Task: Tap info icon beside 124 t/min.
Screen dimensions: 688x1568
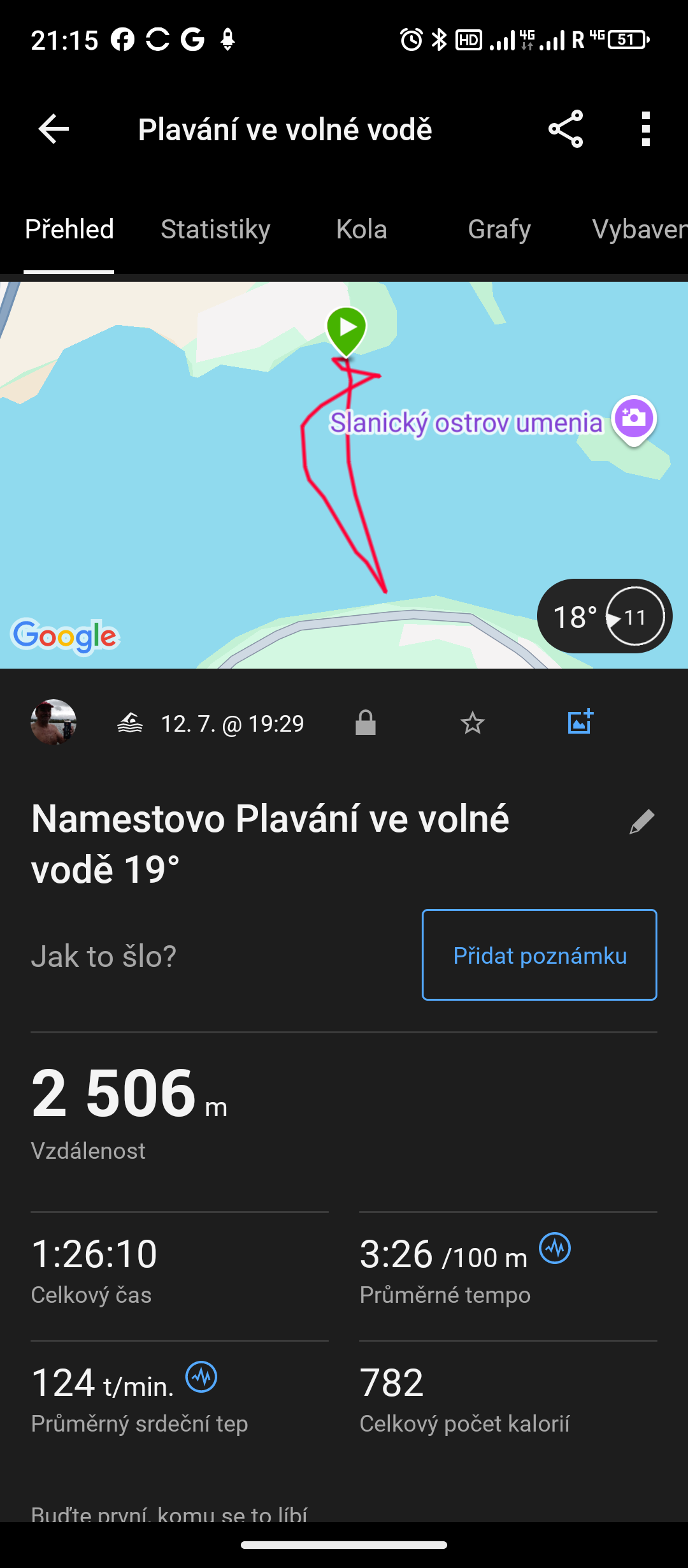Action: coord(201,1377)
